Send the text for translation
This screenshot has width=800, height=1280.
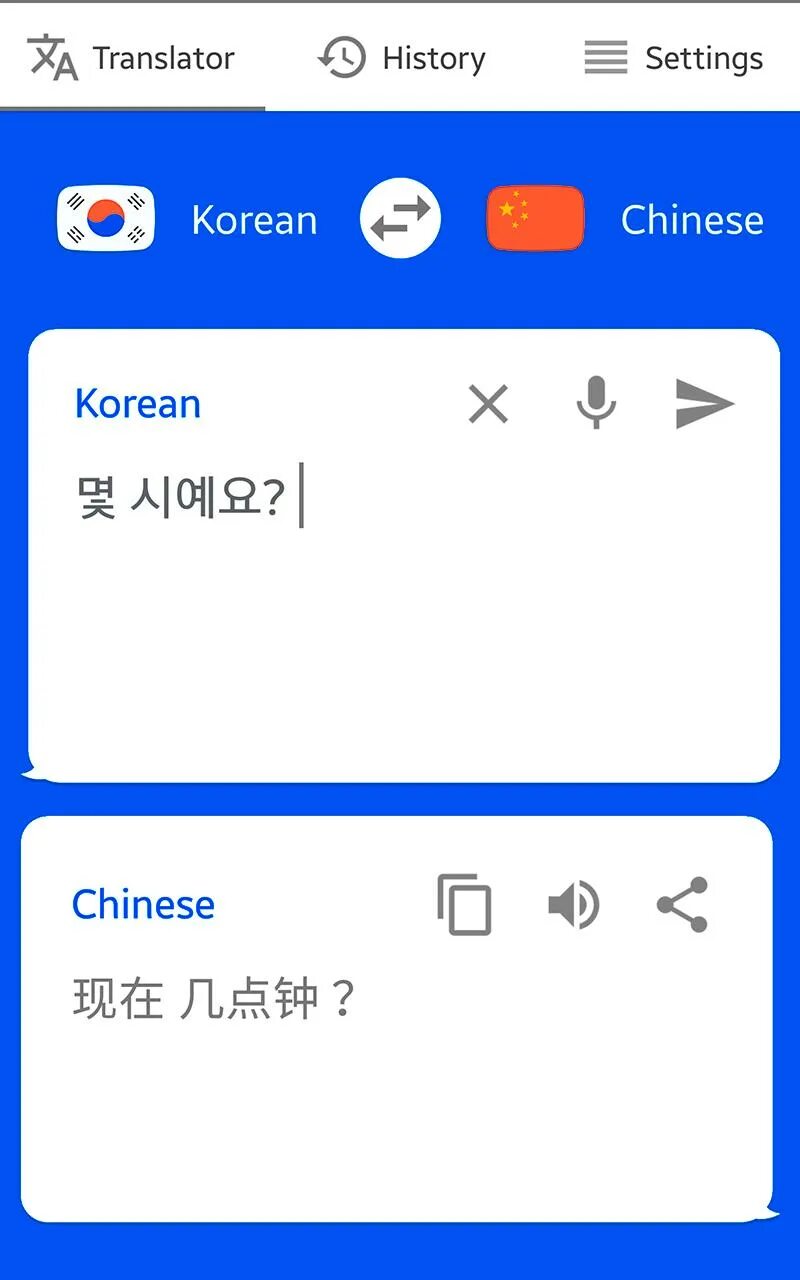(x=705, y=404)
